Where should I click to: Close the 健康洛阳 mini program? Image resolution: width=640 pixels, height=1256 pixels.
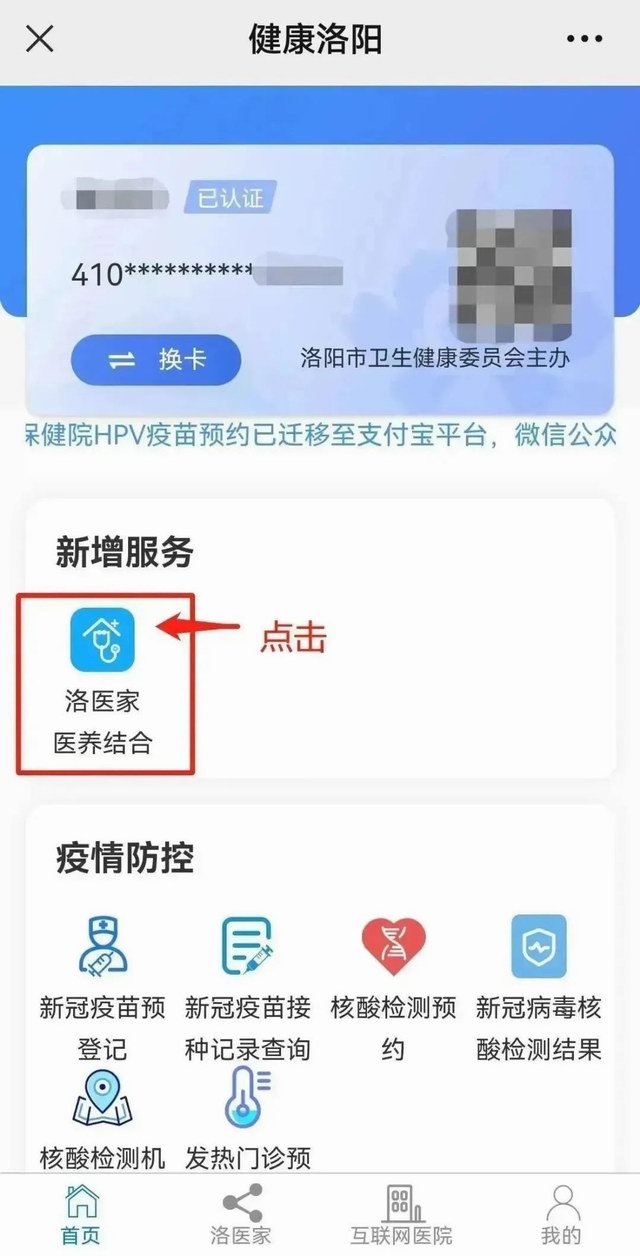tap(40, 40)
